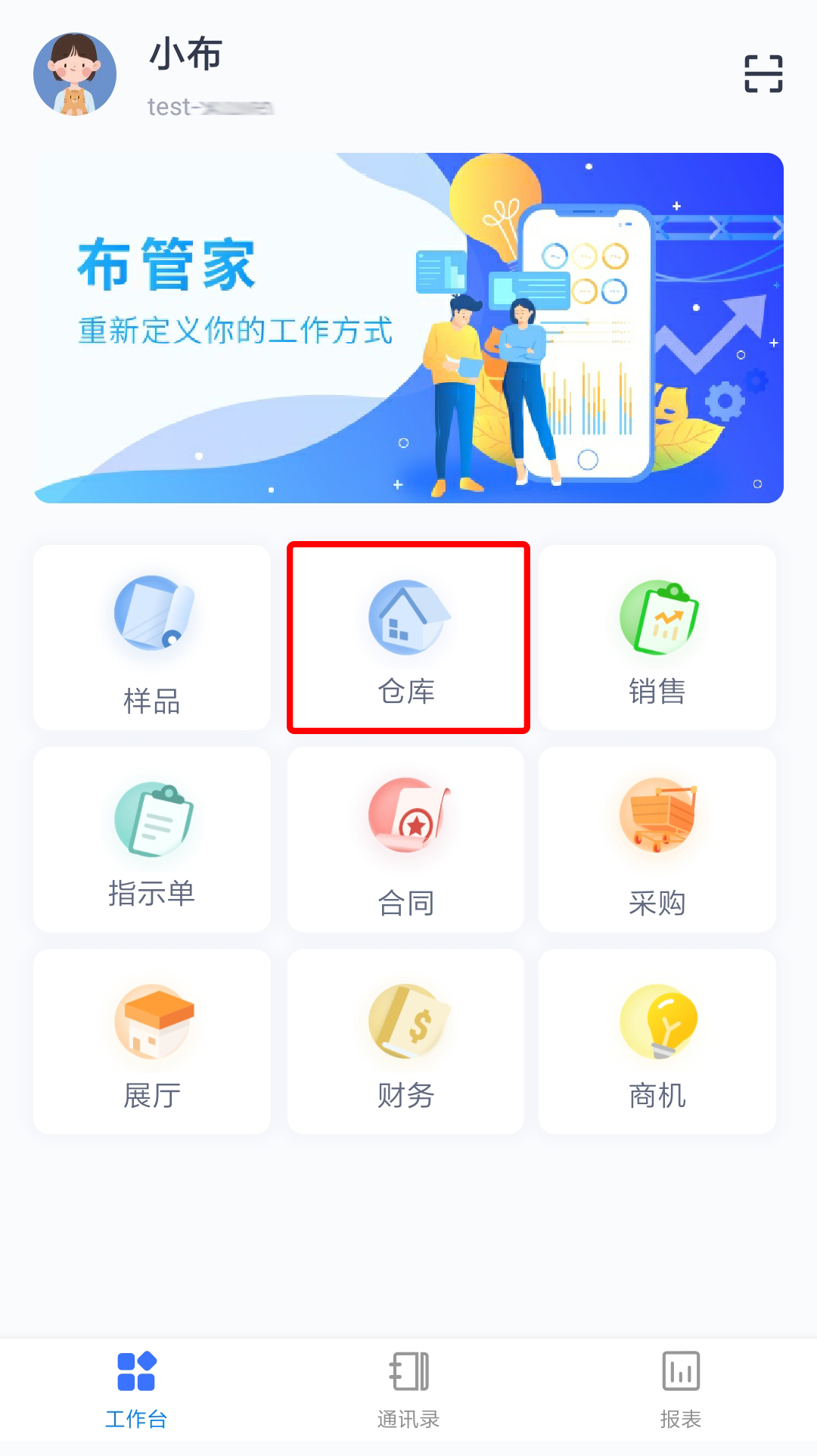Switch to the 报表 tab
The image size is (817, 1456).
(x=680, y=1389)
